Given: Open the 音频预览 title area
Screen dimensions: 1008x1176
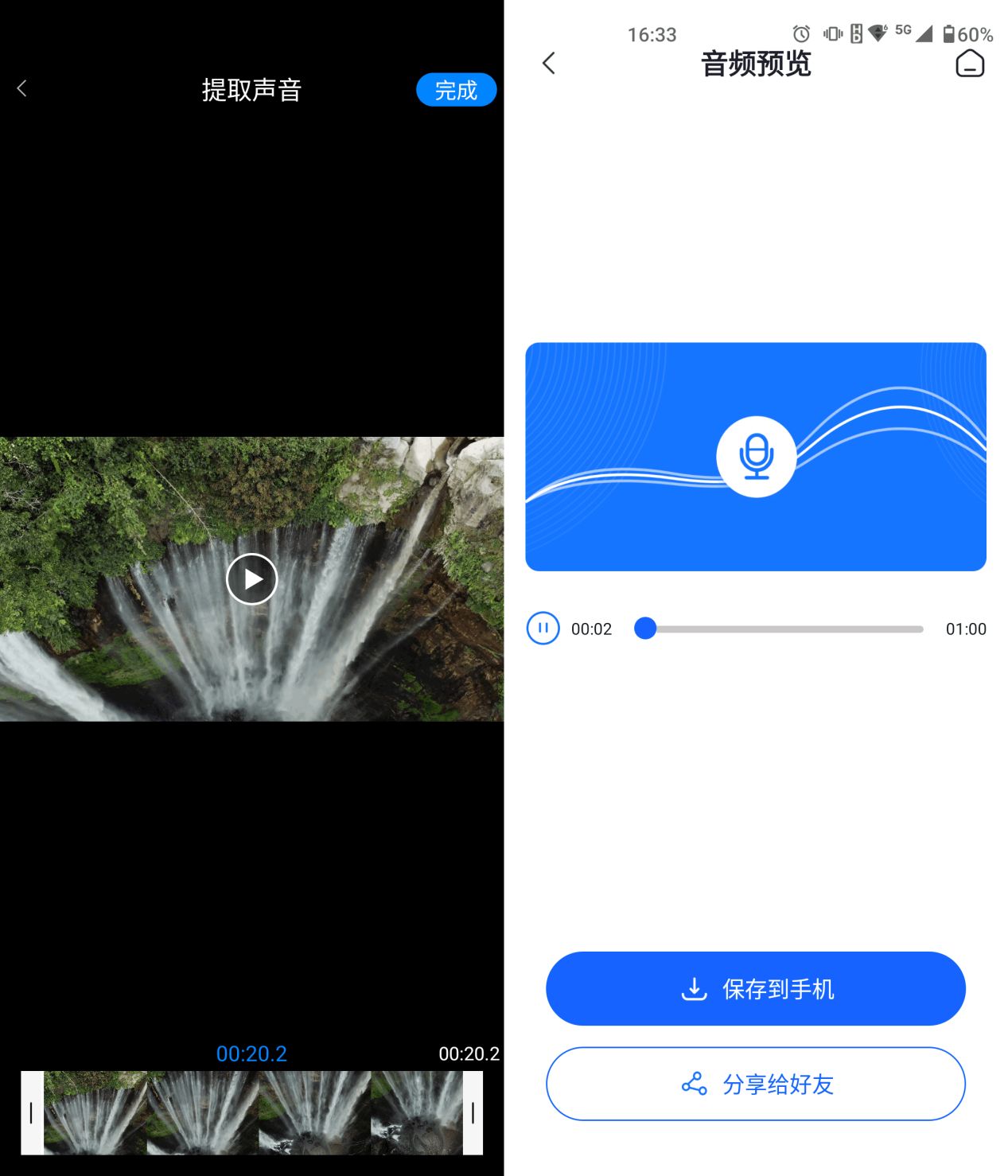Looking at the screenshot, I should pos(756,64).
